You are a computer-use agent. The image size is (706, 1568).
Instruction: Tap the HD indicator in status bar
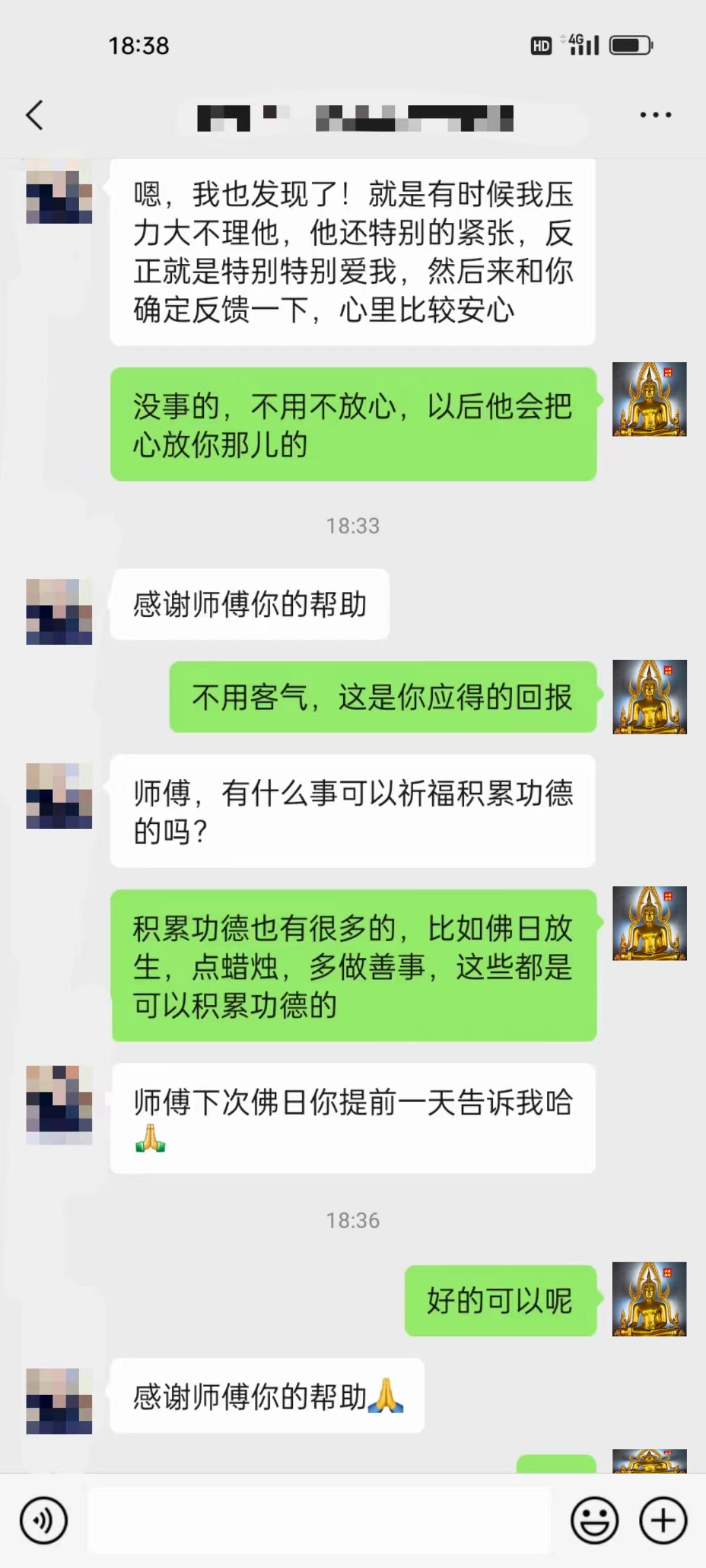point(540,44)
